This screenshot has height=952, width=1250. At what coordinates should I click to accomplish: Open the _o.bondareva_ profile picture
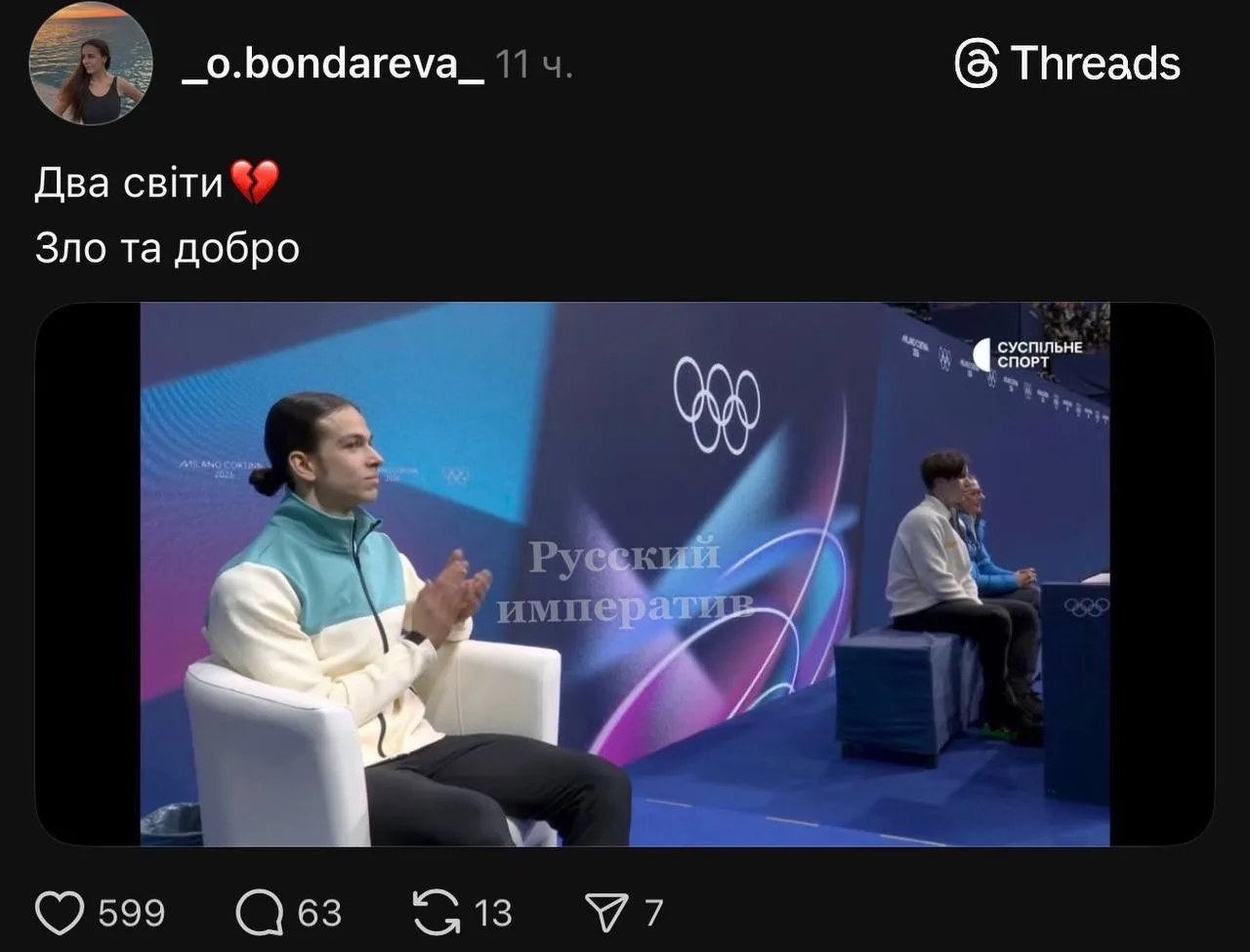coord(91,63)
